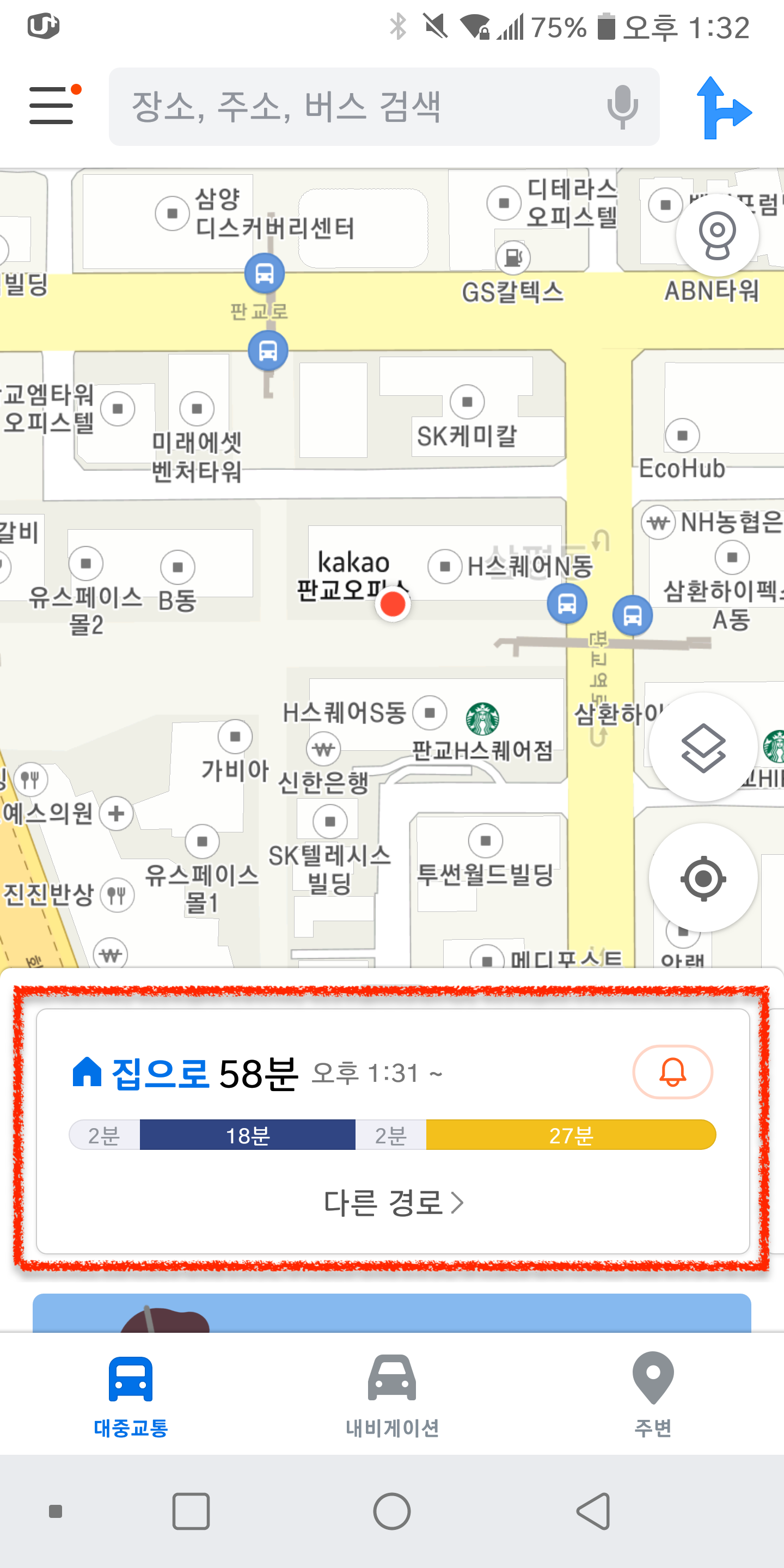Open the map layers button

tap(703, 748)
